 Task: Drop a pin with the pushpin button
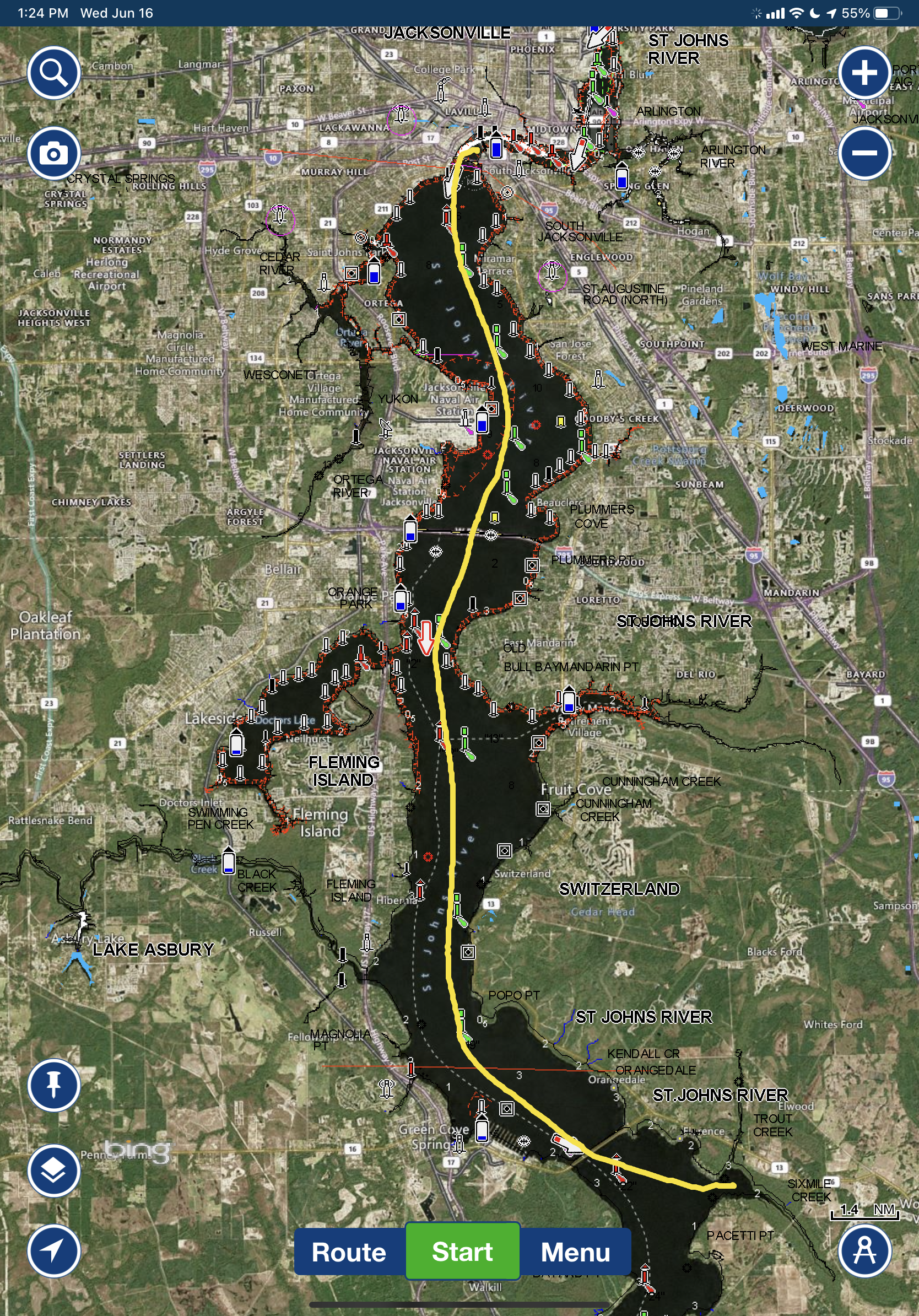click(54, 1085)
